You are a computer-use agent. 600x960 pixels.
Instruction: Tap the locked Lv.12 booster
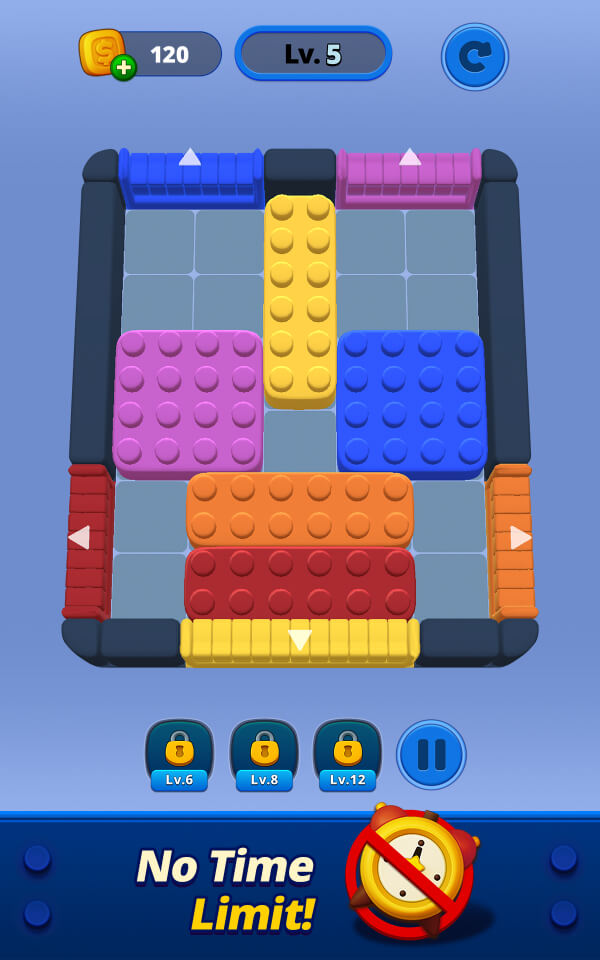348,754
